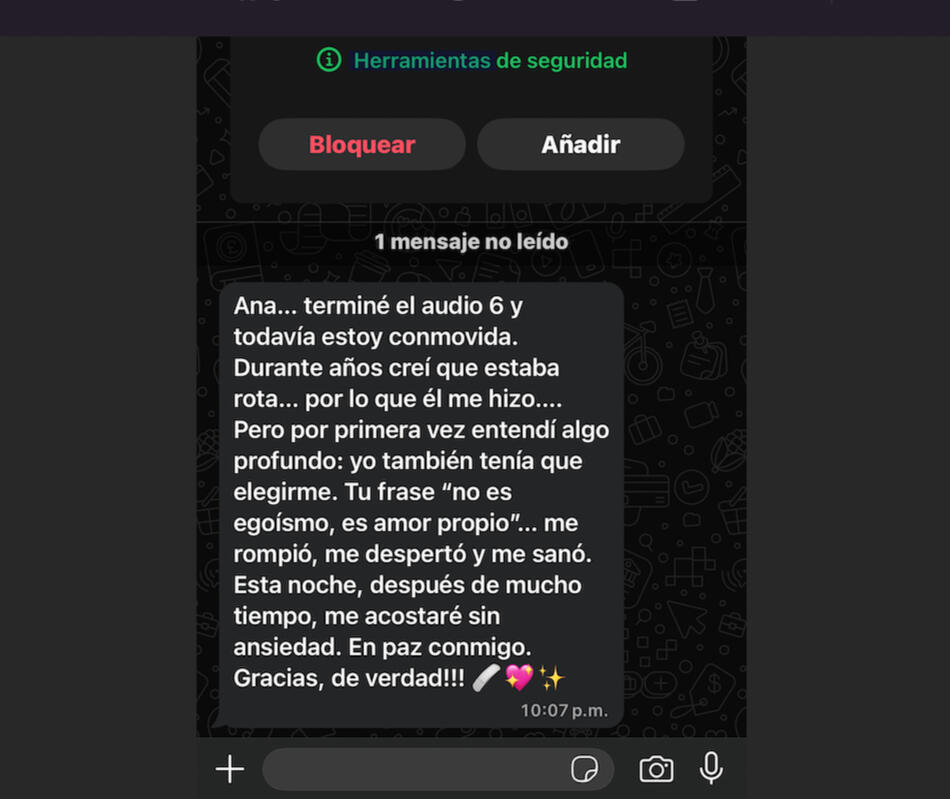Image resolution: width=950 pixels, height=799 pixels.
Task: Focus the message text field
Action: [410, 769]
